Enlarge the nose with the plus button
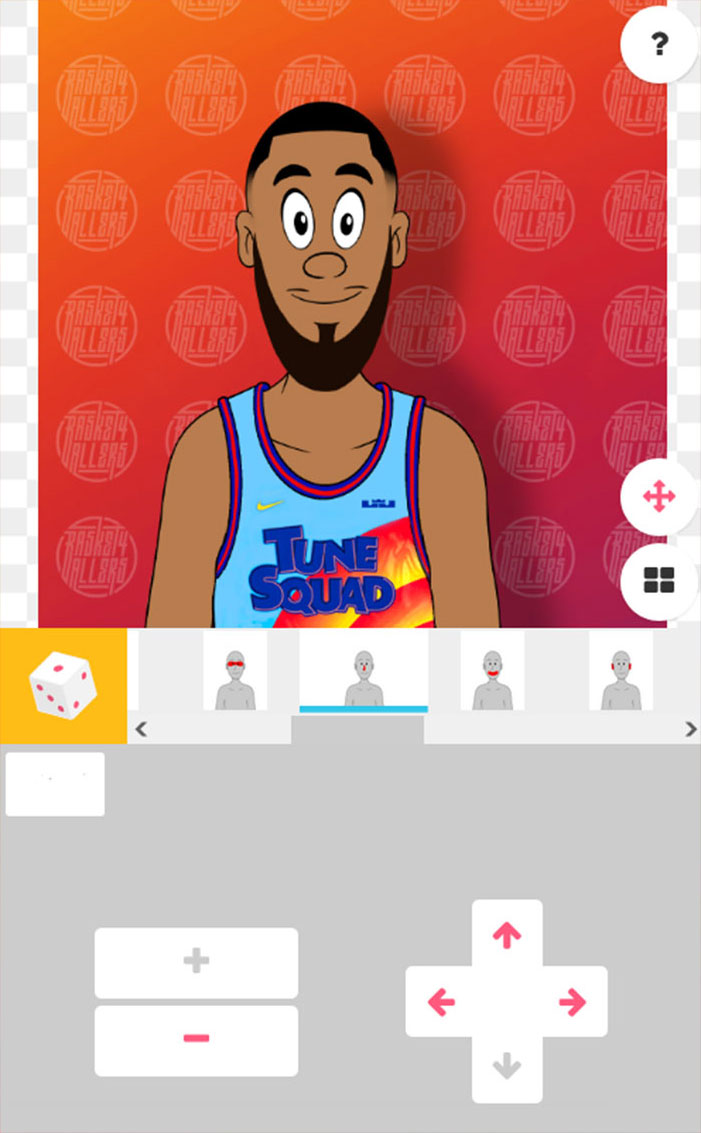Screen dimensions: 701x1133 tap(196, 962)
